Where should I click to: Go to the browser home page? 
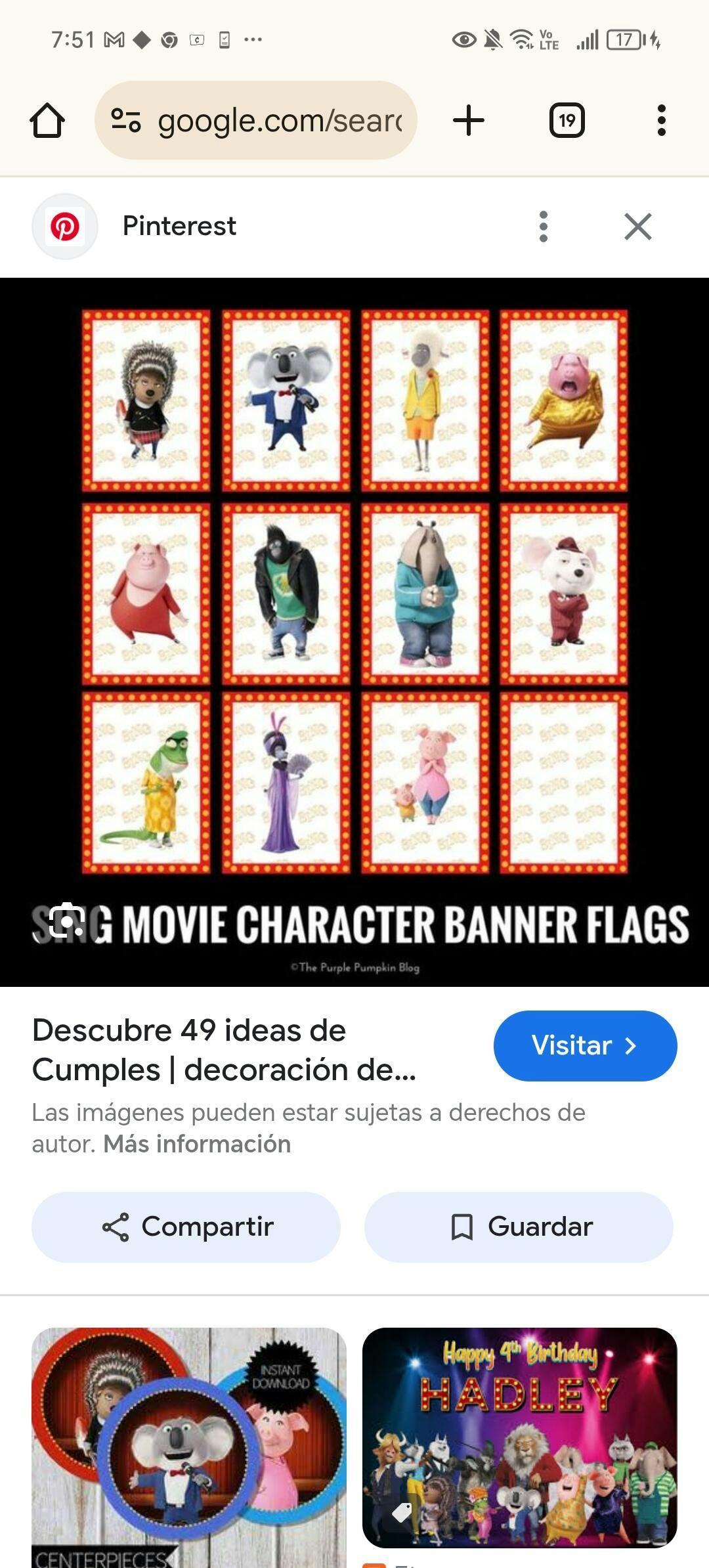click(47, 121)
